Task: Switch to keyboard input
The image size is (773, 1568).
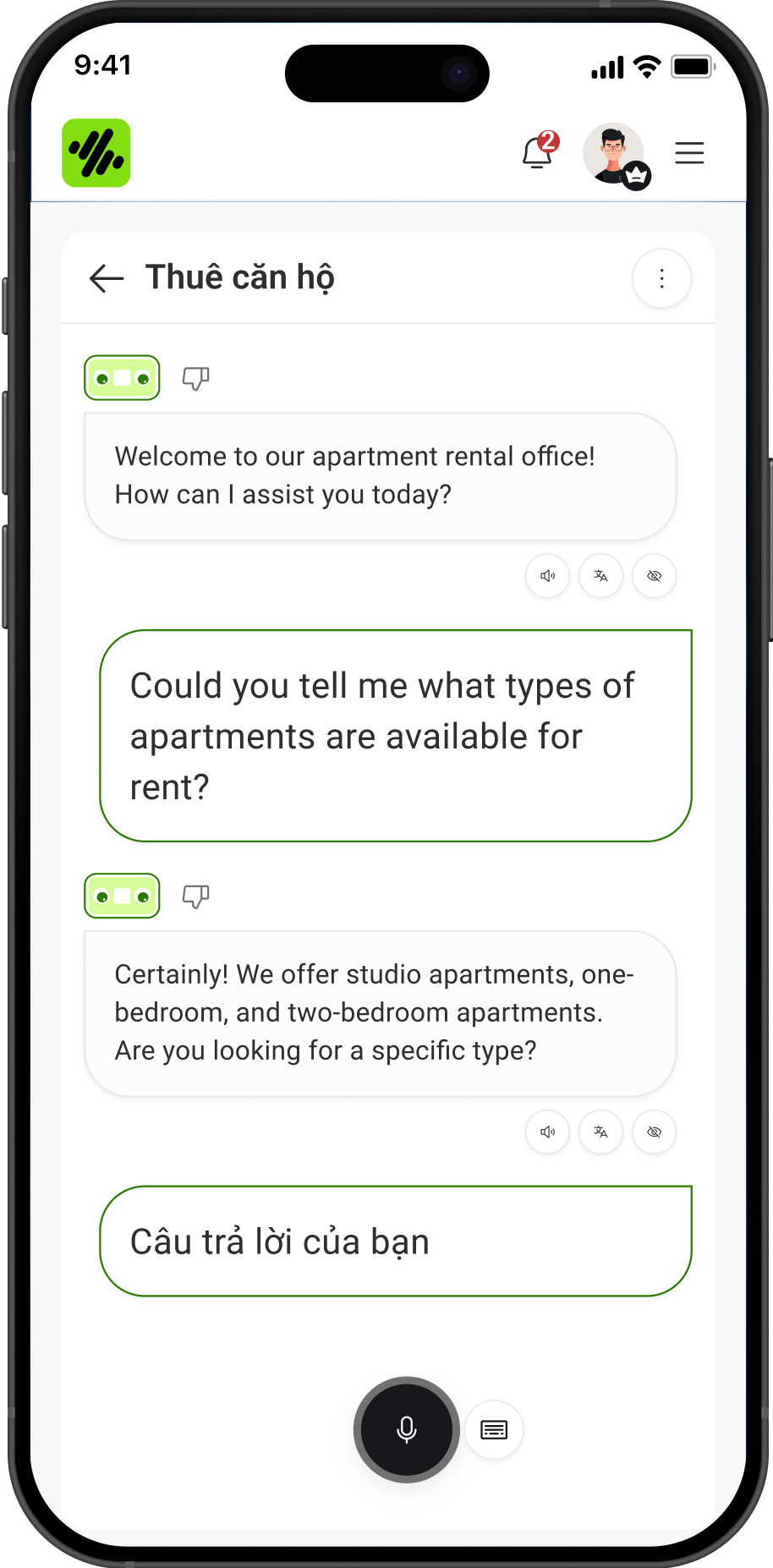Action: point(494,1429)
